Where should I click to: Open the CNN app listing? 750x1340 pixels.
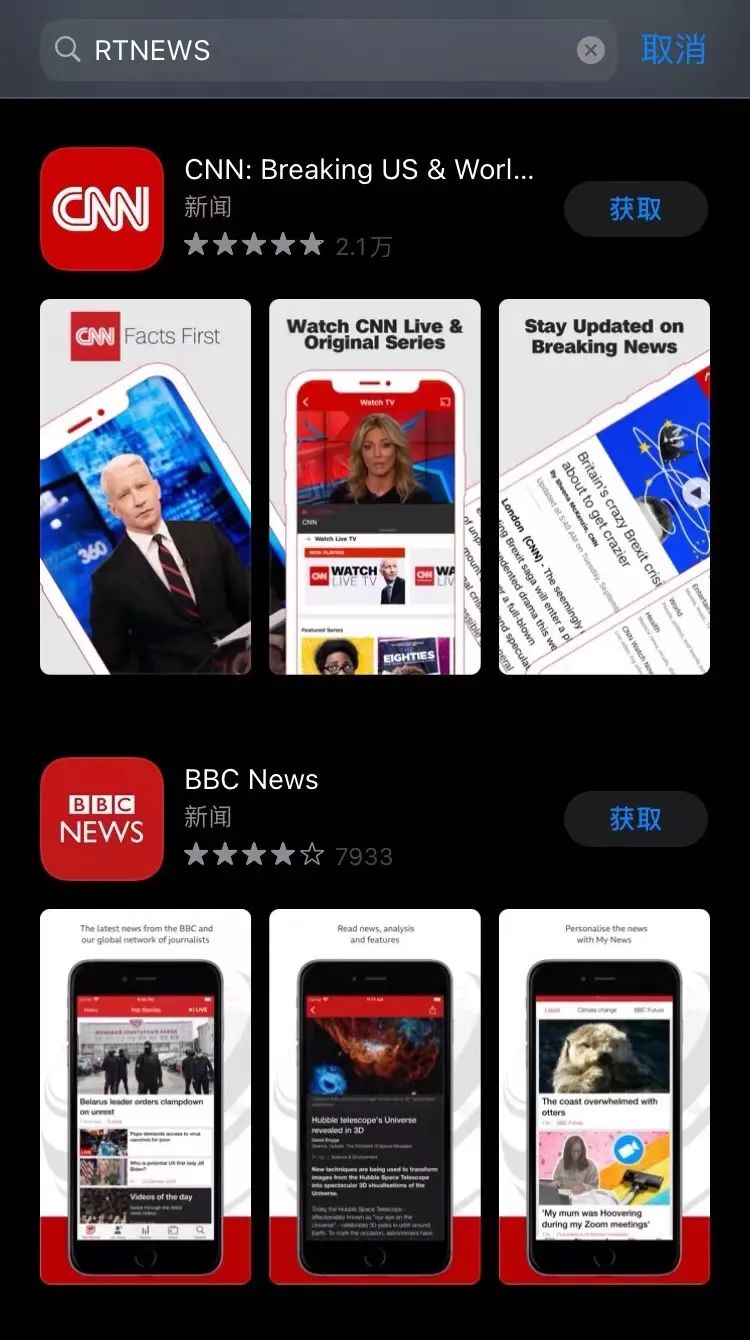point(358,170)
